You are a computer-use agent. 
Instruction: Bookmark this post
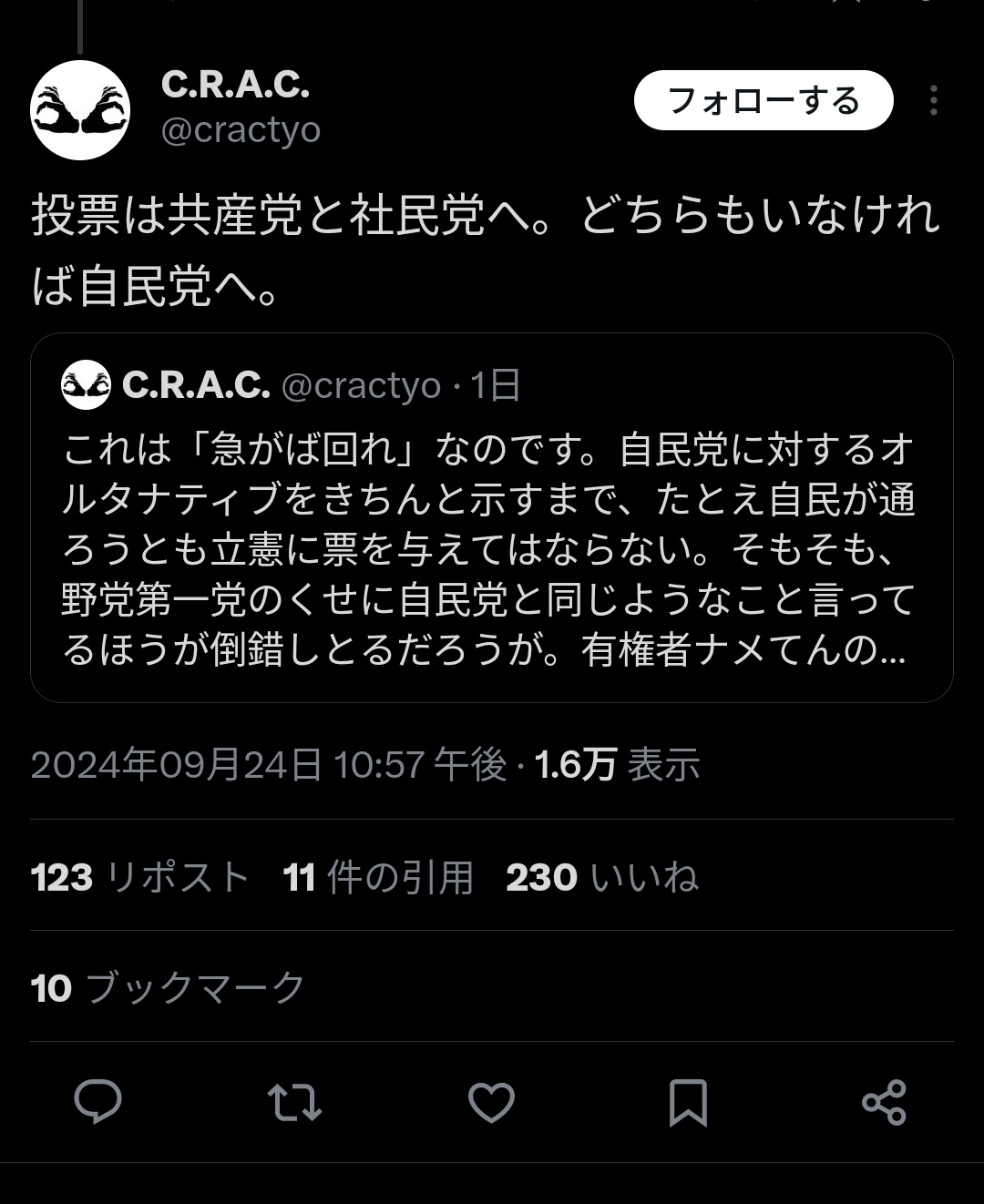pos(688,1102)
